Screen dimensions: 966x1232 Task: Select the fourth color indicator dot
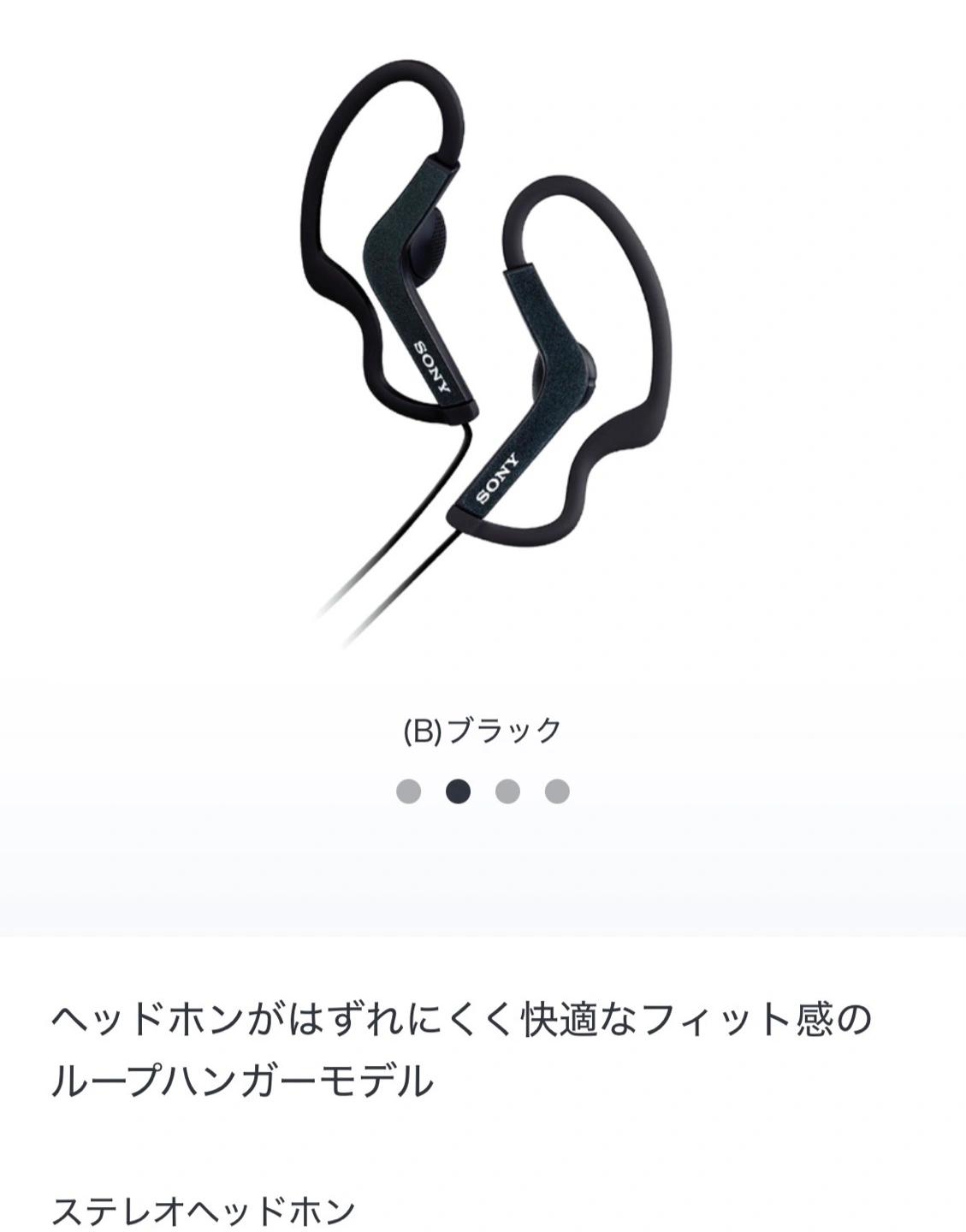click(x=557, y=791)
